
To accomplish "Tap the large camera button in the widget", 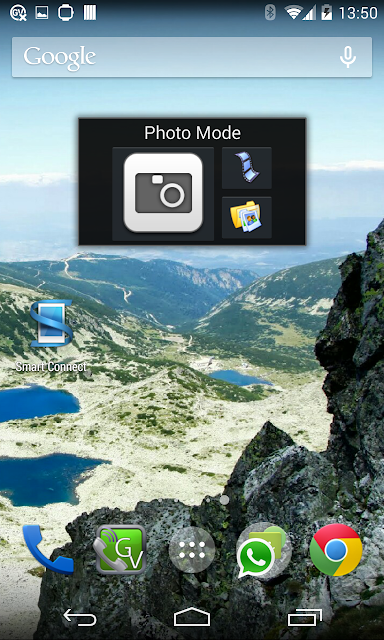I will point(163,193).
